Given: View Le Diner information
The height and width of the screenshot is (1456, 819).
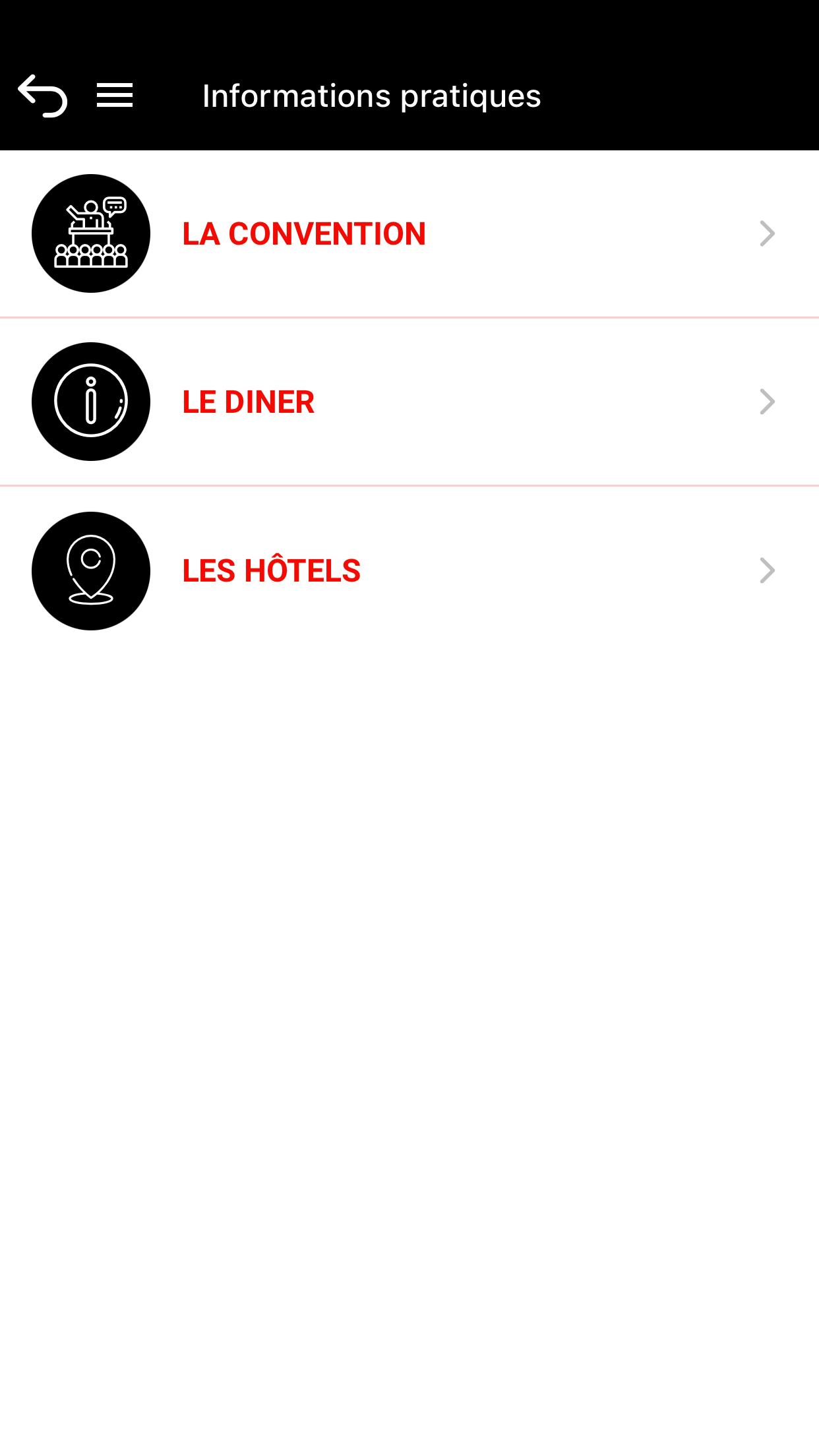Looking at the screenshot, I should point(409,402).
